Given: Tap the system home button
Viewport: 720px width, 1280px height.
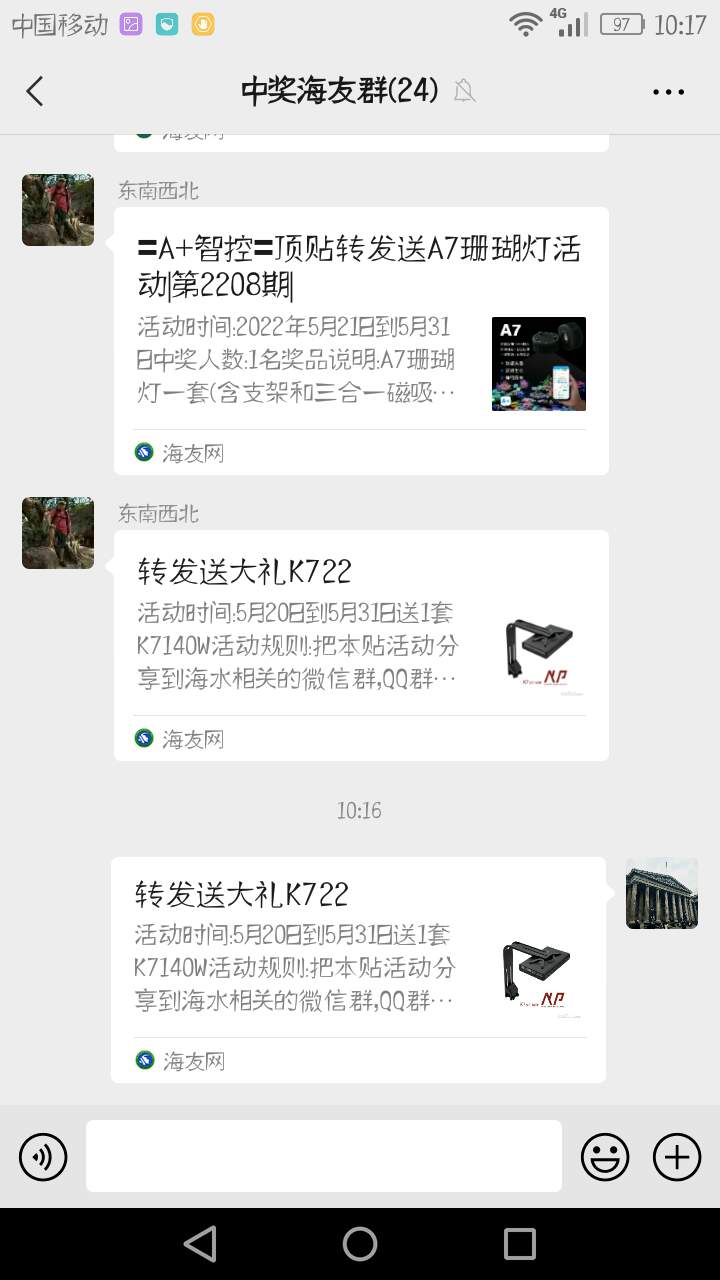Looking at the screenshot, I should [x=360, y=1244].
